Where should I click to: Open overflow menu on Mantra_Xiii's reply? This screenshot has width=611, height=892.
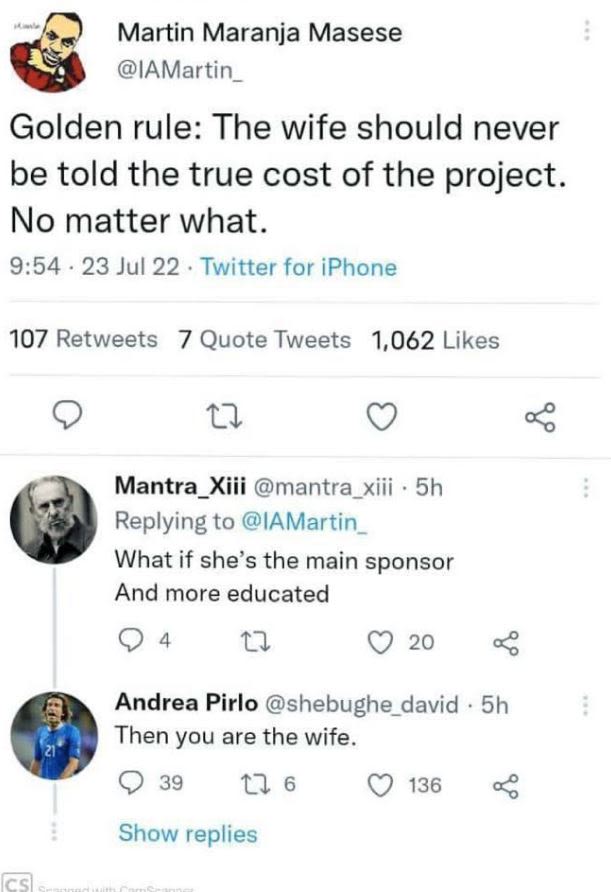[x=584, y=488]
